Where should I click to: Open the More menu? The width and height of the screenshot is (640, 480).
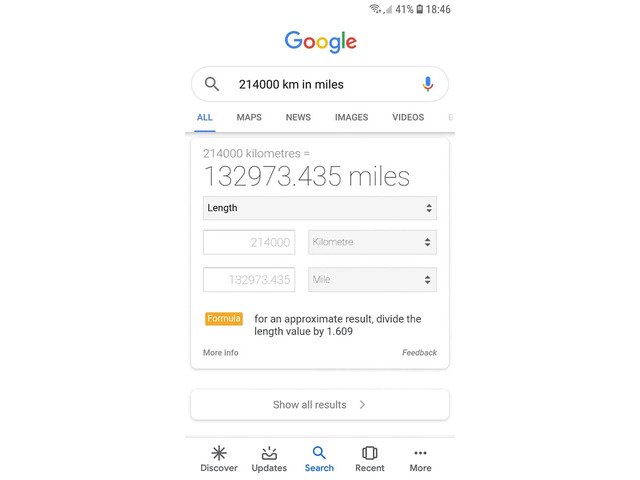point(420,459)
